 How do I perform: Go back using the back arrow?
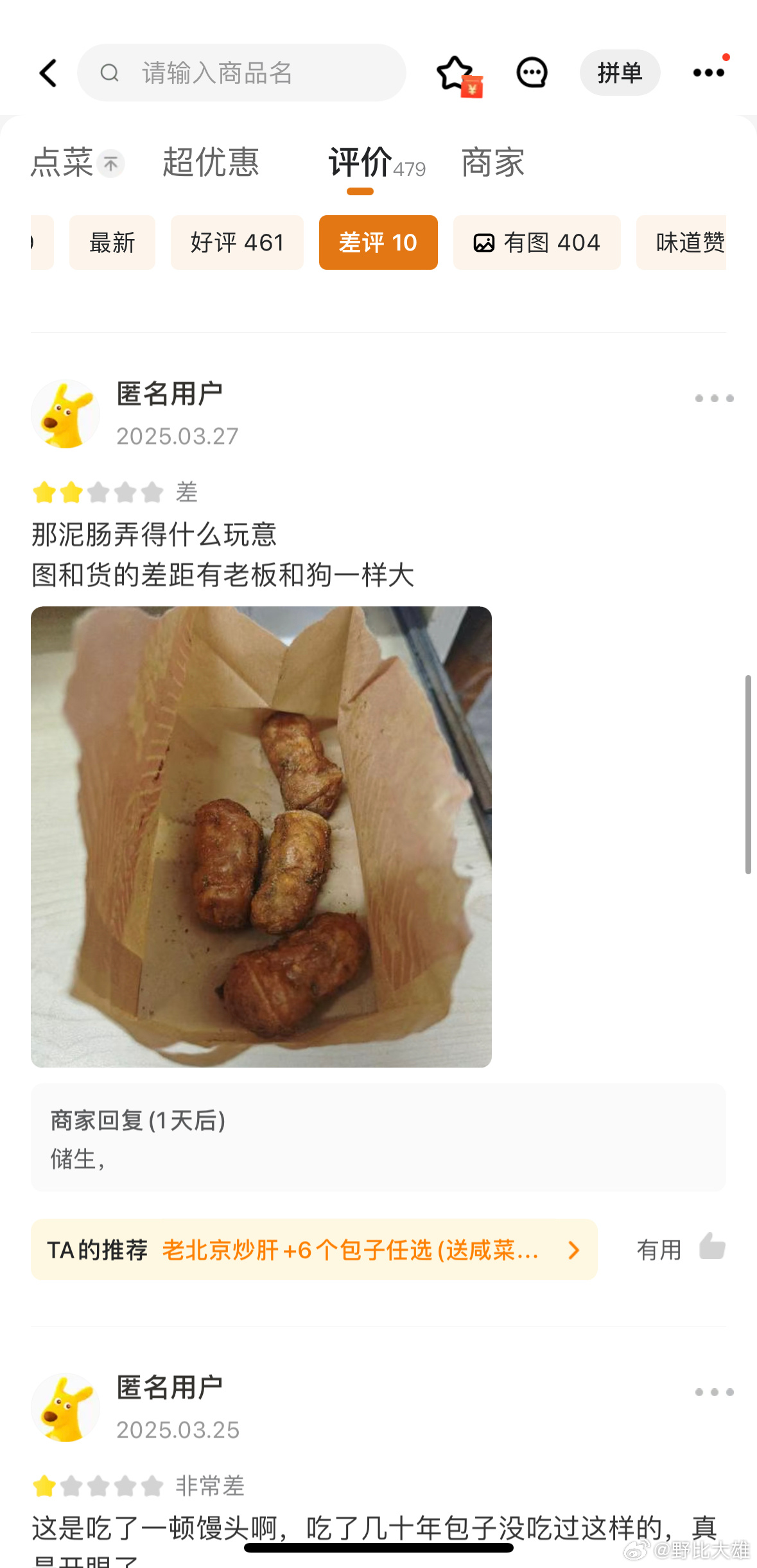click(x=49, y=73)
